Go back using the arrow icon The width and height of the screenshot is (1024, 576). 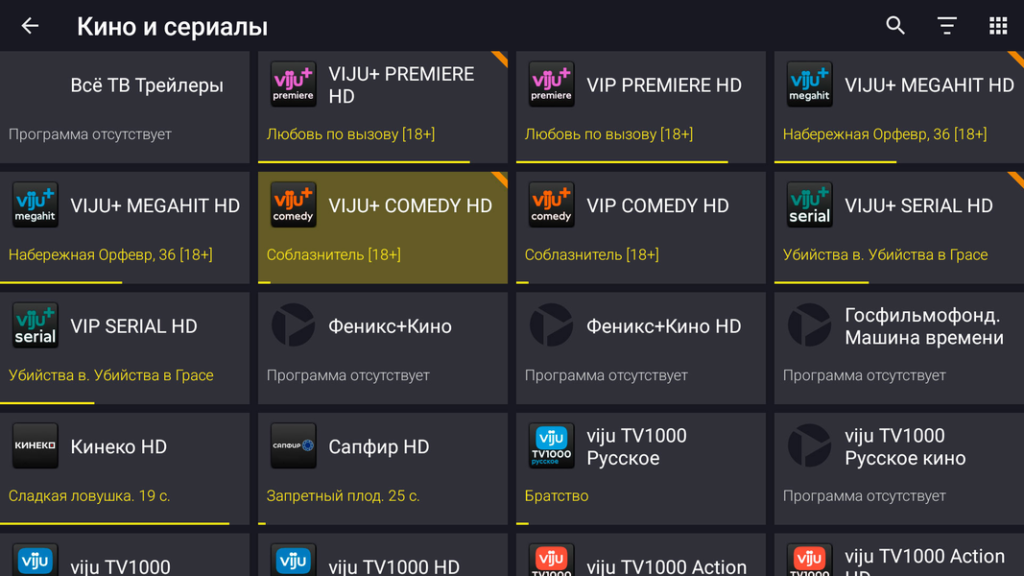[x=30, y=26]
